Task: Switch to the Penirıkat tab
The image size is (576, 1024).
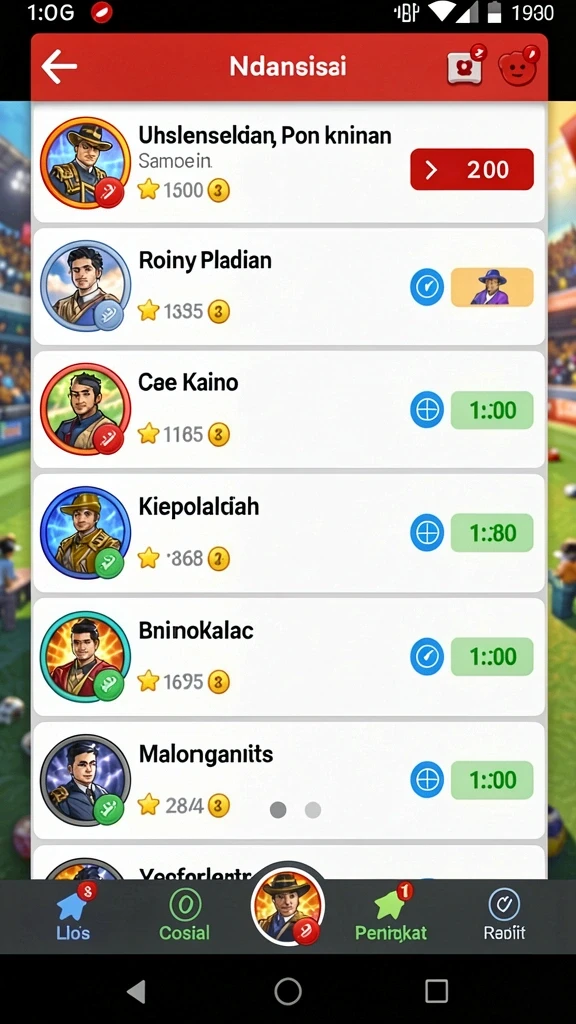Action: pos(391,917)
